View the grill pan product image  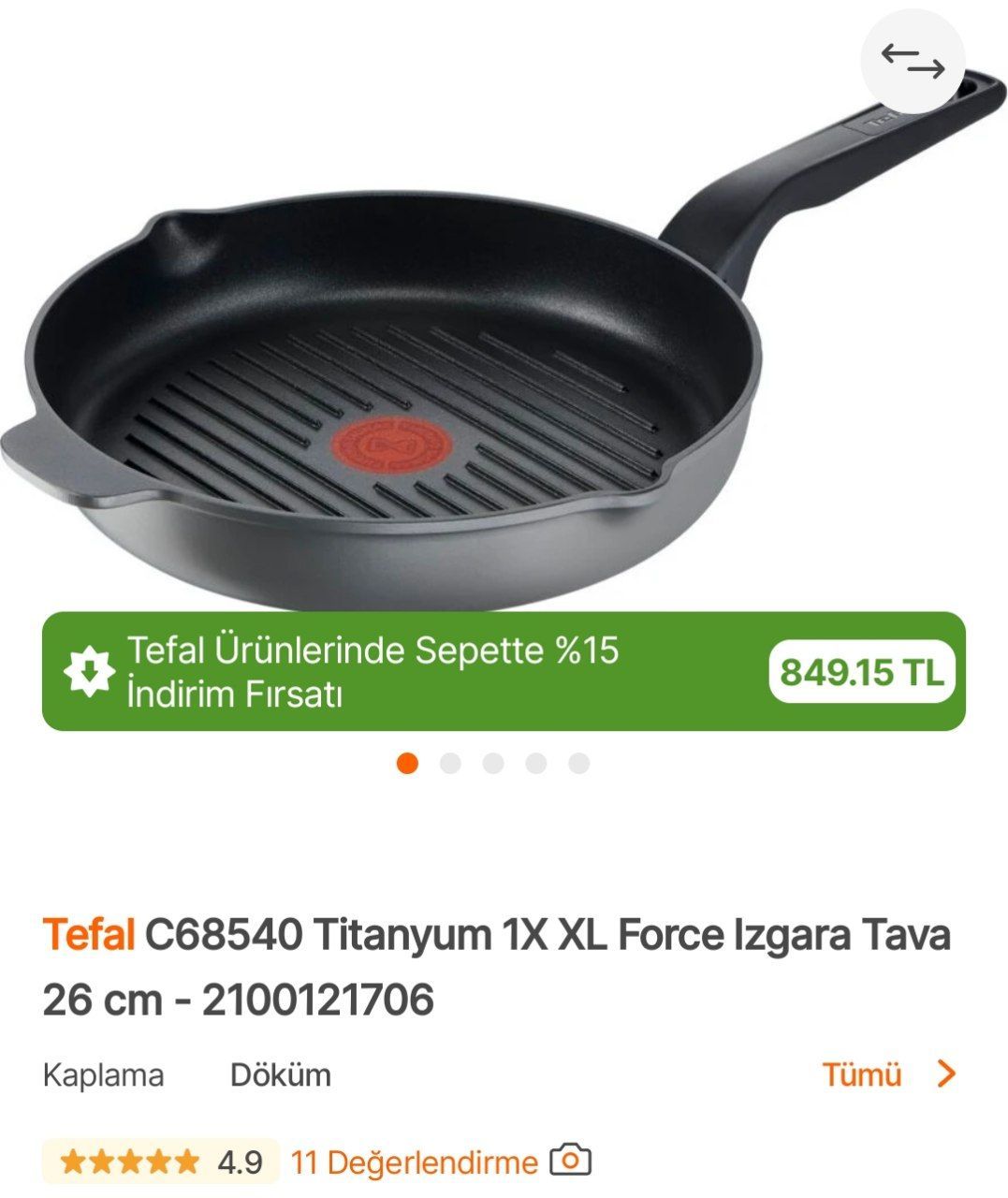(393, 374)
